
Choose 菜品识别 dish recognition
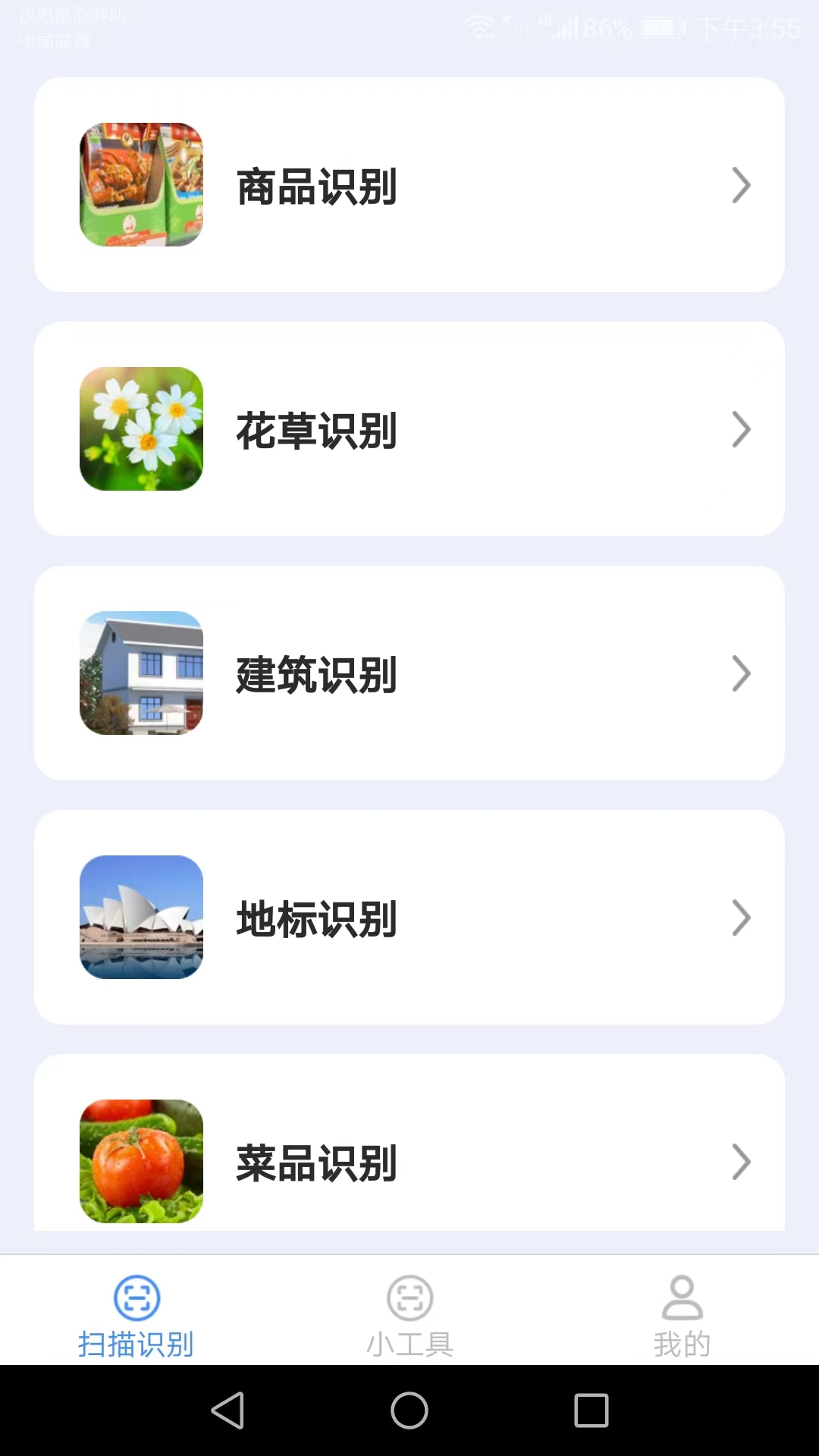point(409,1143)
